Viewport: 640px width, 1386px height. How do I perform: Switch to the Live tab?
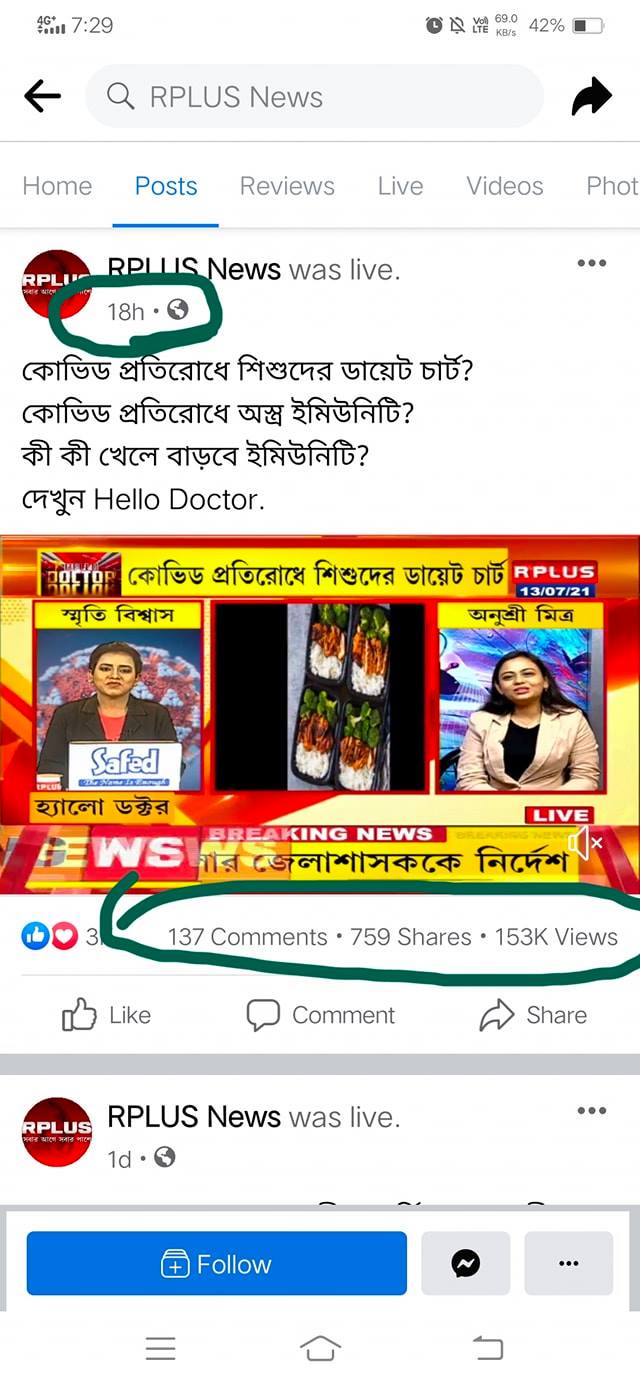click(x=400, y=186)
